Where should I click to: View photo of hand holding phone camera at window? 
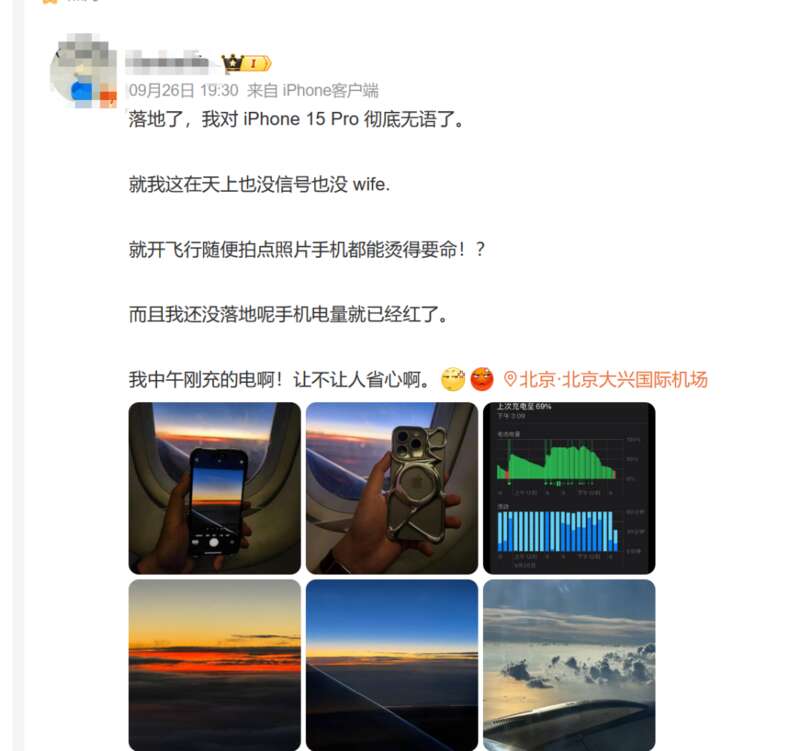click(215, 488)
